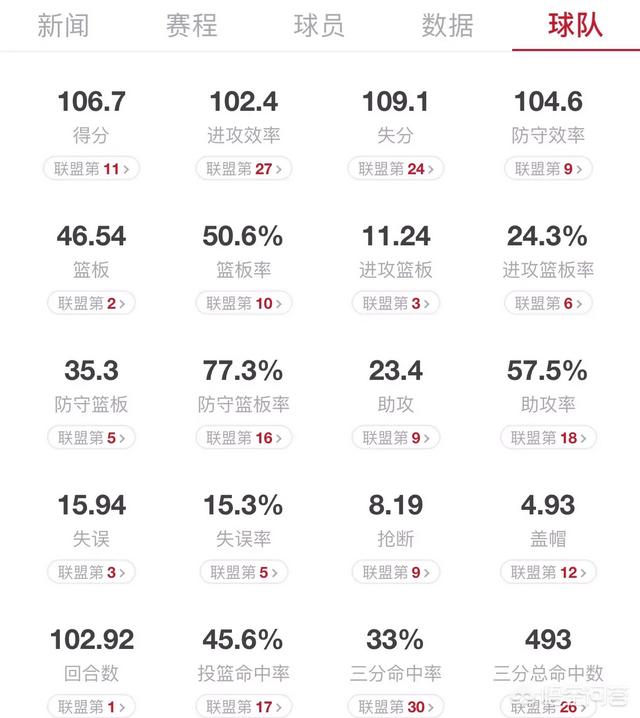This screenshot has width=640, height=718.
Task: Open the league rank chip under 盖帽
Action: click(x=548, y=572)
